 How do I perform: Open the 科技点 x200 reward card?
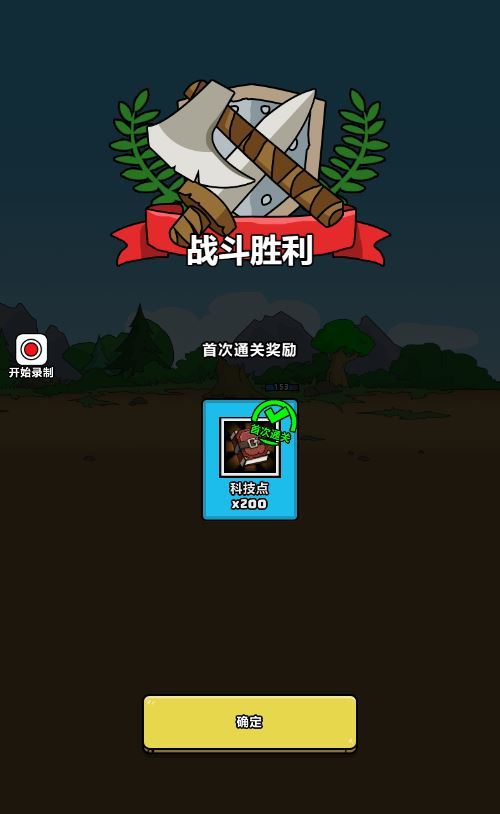pyautogui.click(x=250, y=459)
